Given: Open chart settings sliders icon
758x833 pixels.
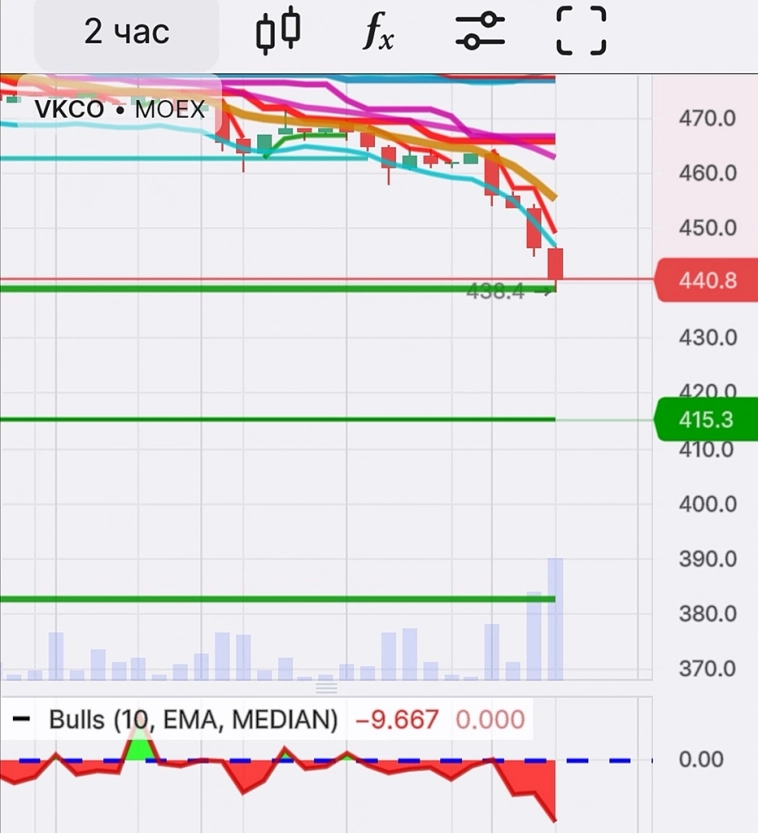Looking at the screenshot, I should click(480, 31).
